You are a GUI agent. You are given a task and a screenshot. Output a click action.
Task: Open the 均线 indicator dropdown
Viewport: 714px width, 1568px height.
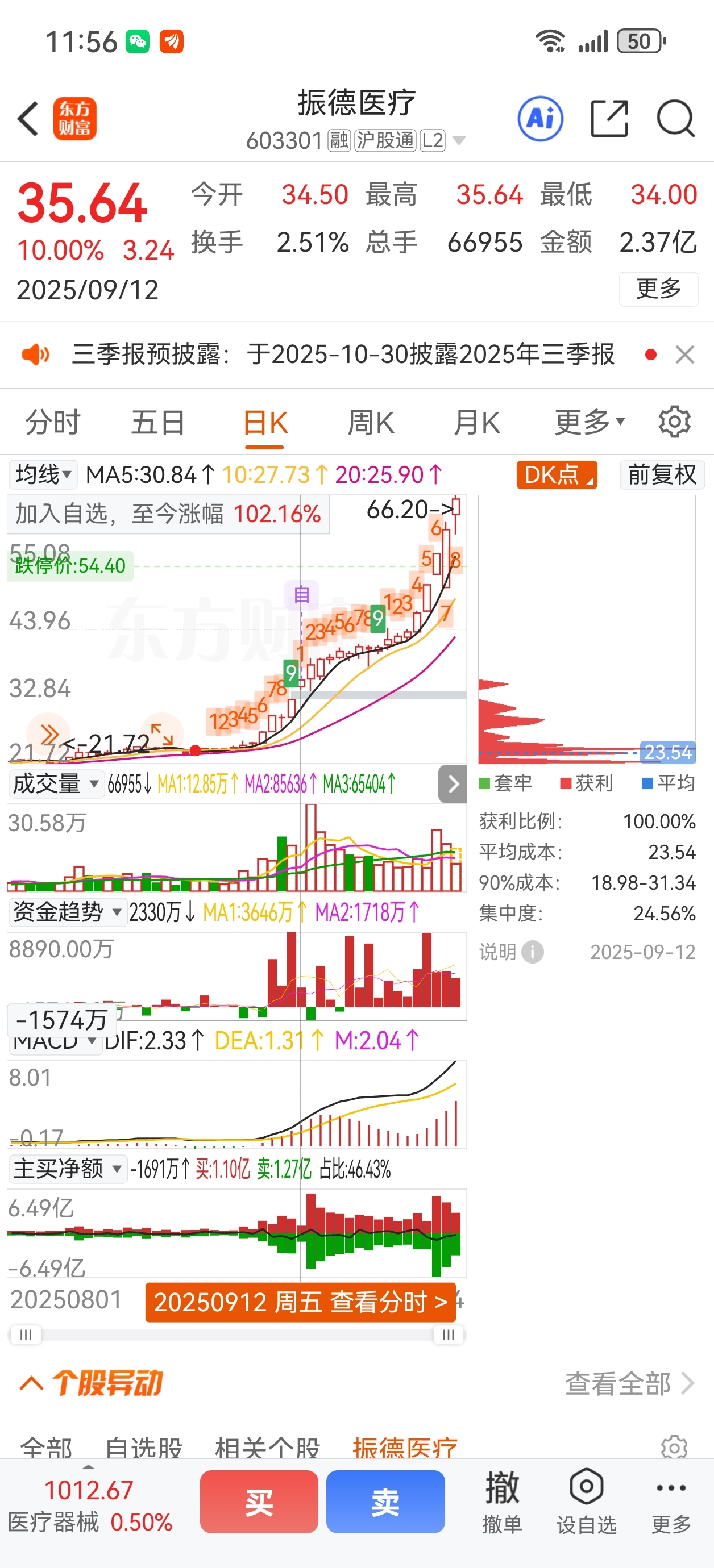coord(43,475)
